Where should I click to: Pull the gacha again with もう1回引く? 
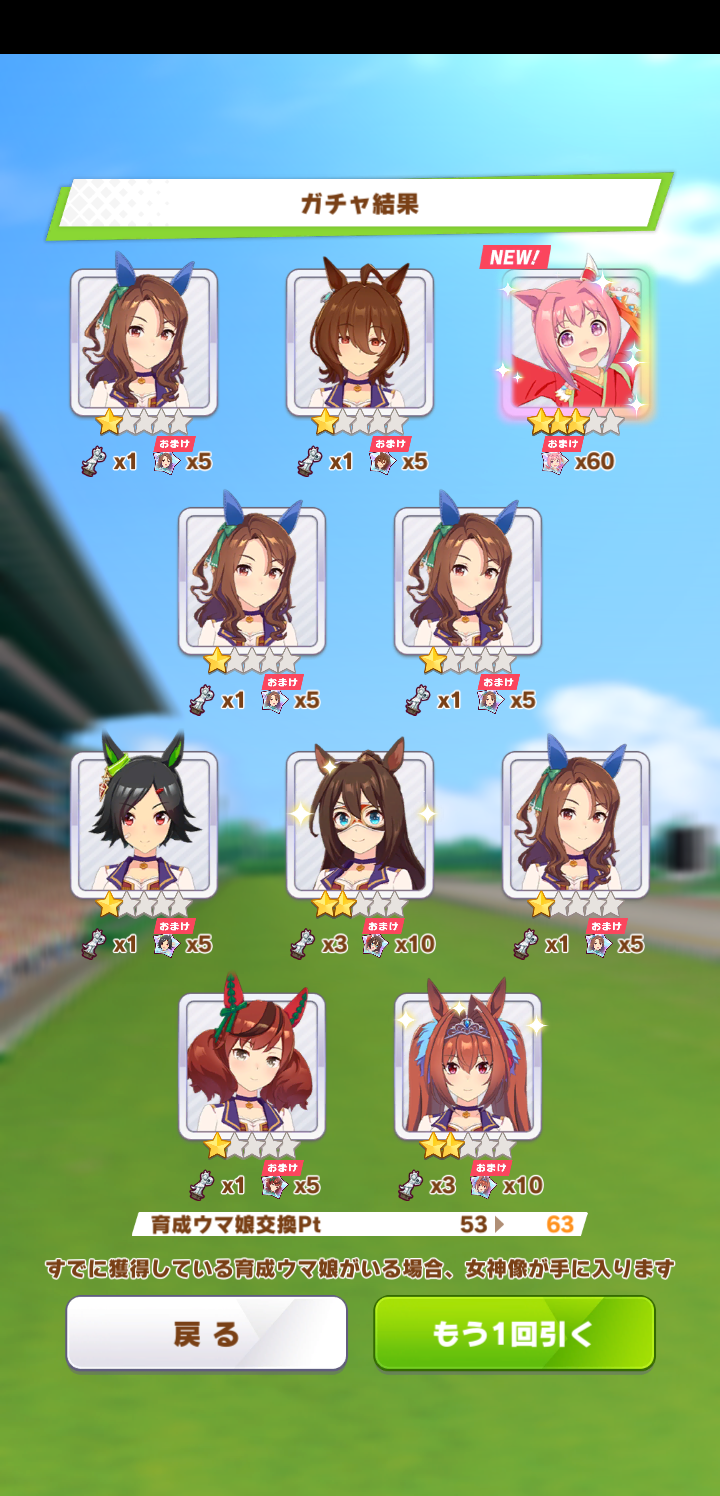point(514,1333)
